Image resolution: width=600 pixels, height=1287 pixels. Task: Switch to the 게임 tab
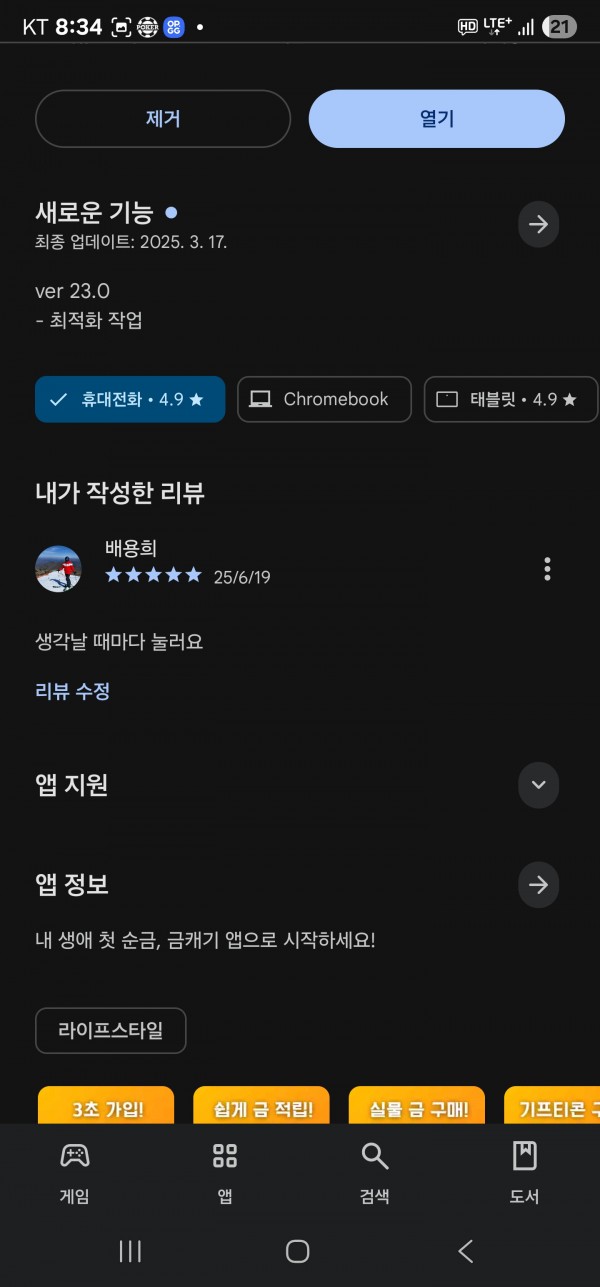[x=75, y=1172]
